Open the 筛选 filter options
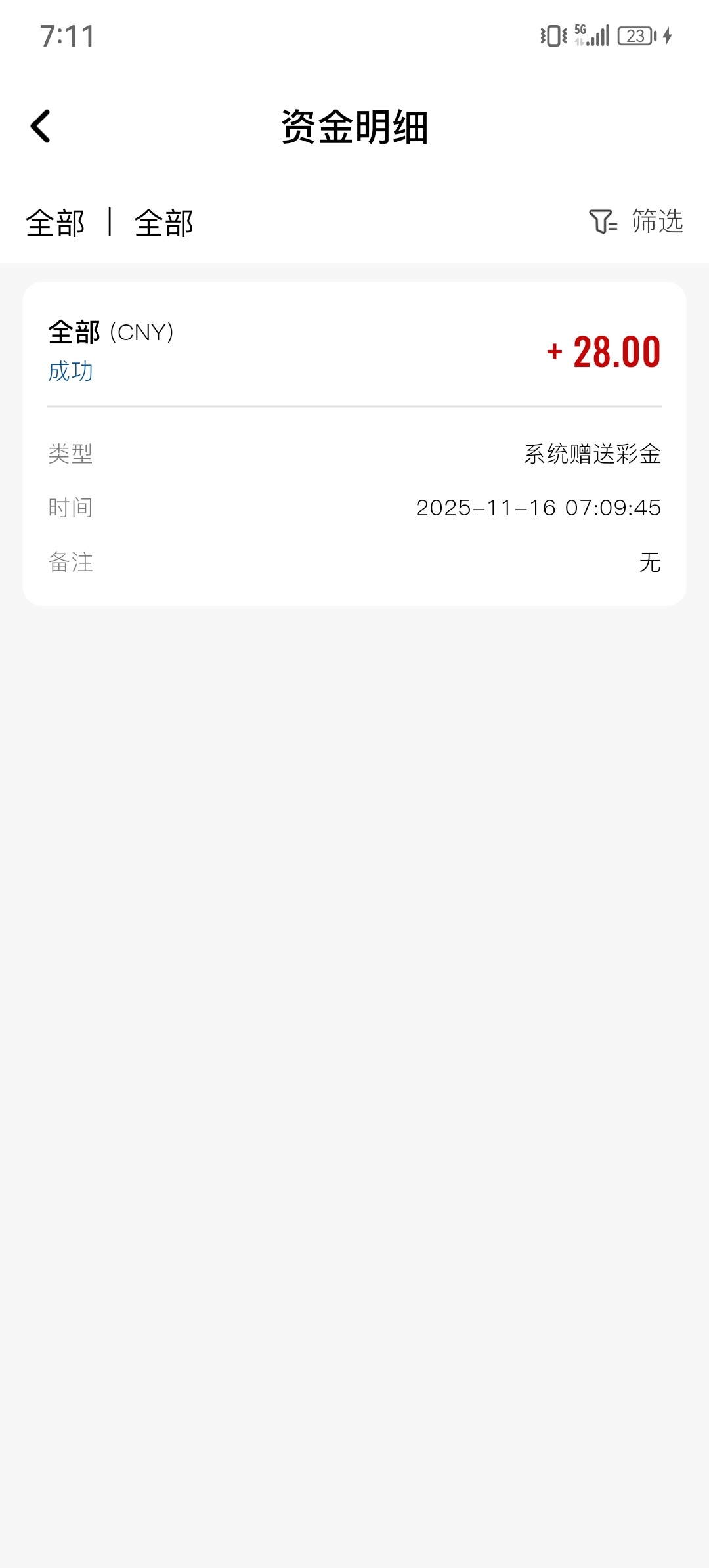Screen dimensions: 709x1568 636,222
